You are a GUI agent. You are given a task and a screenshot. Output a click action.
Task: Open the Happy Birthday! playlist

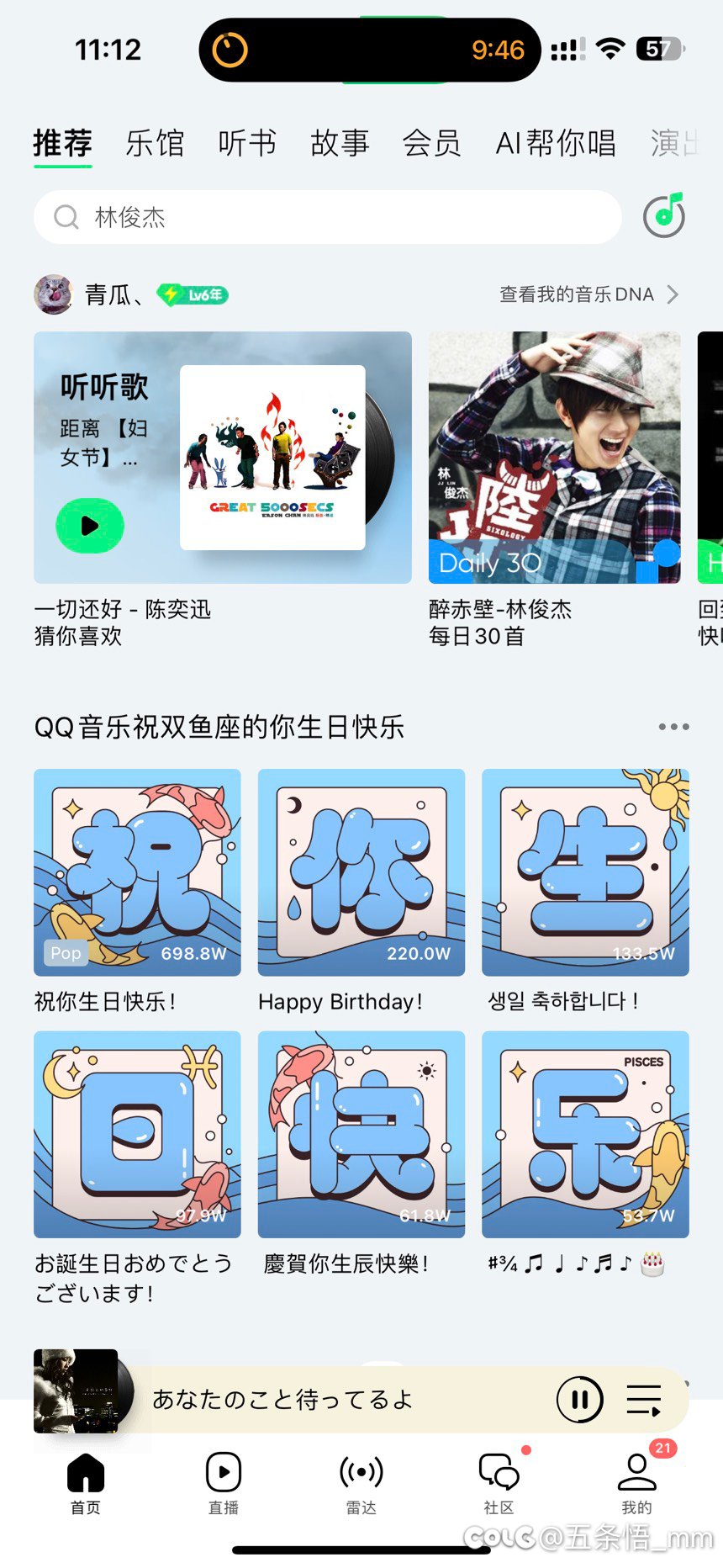[361, 872]
